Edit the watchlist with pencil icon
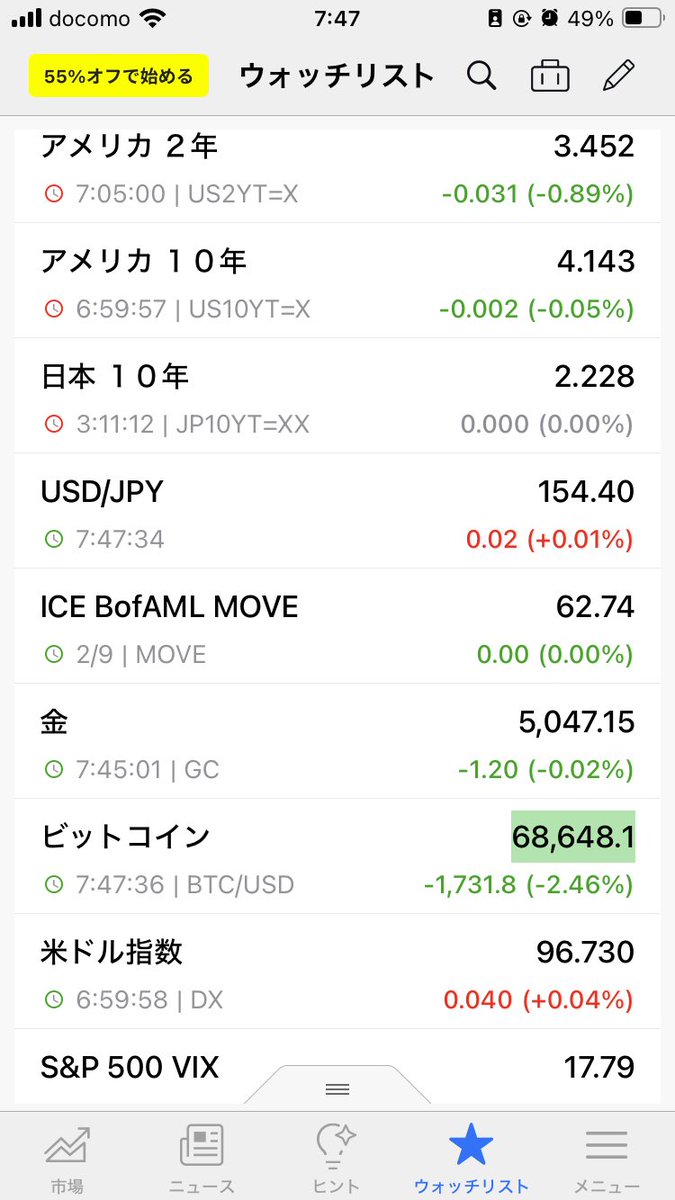The width and height of the screenshot is (675, 1200). pos(619,76)
